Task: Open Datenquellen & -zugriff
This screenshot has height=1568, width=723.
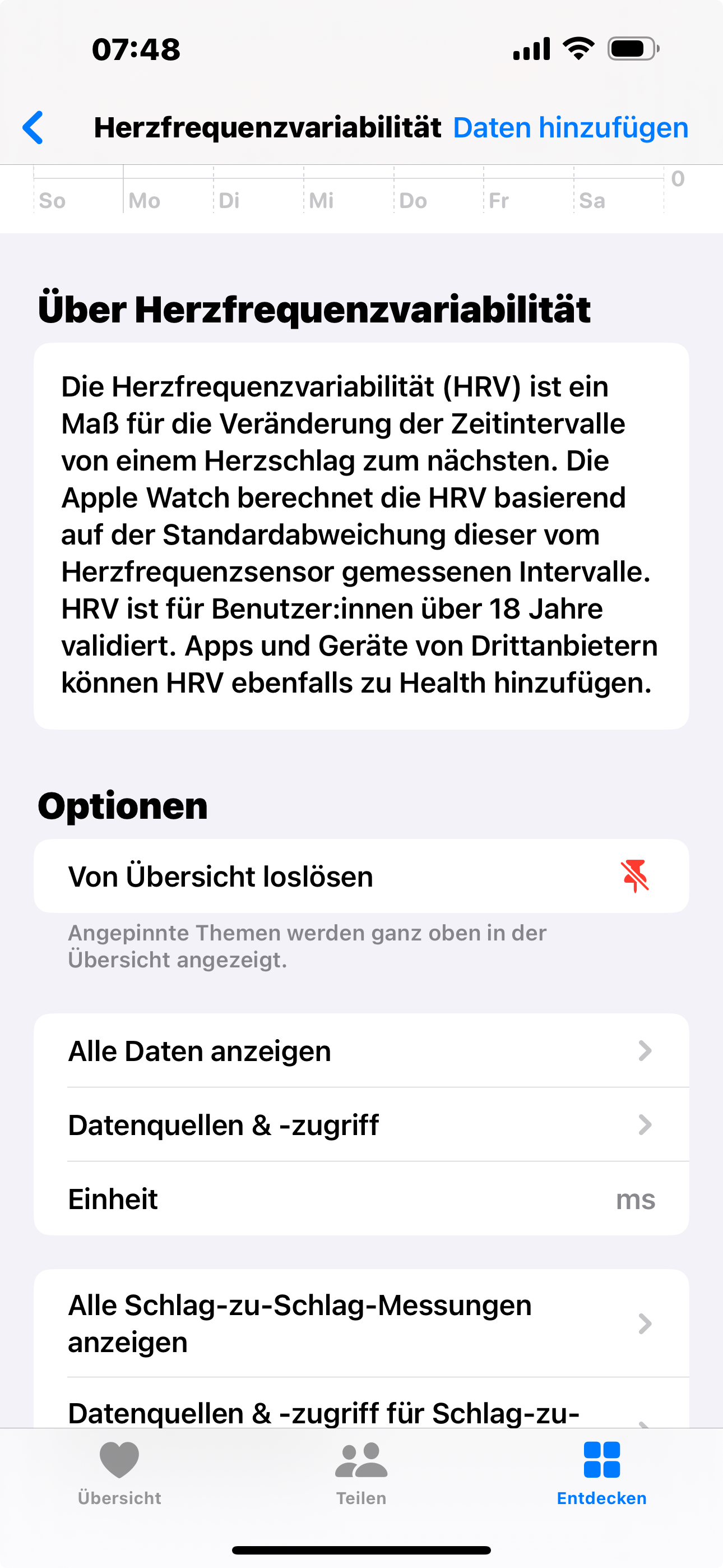Action: pyautogui.click(x=361, y=1125)
